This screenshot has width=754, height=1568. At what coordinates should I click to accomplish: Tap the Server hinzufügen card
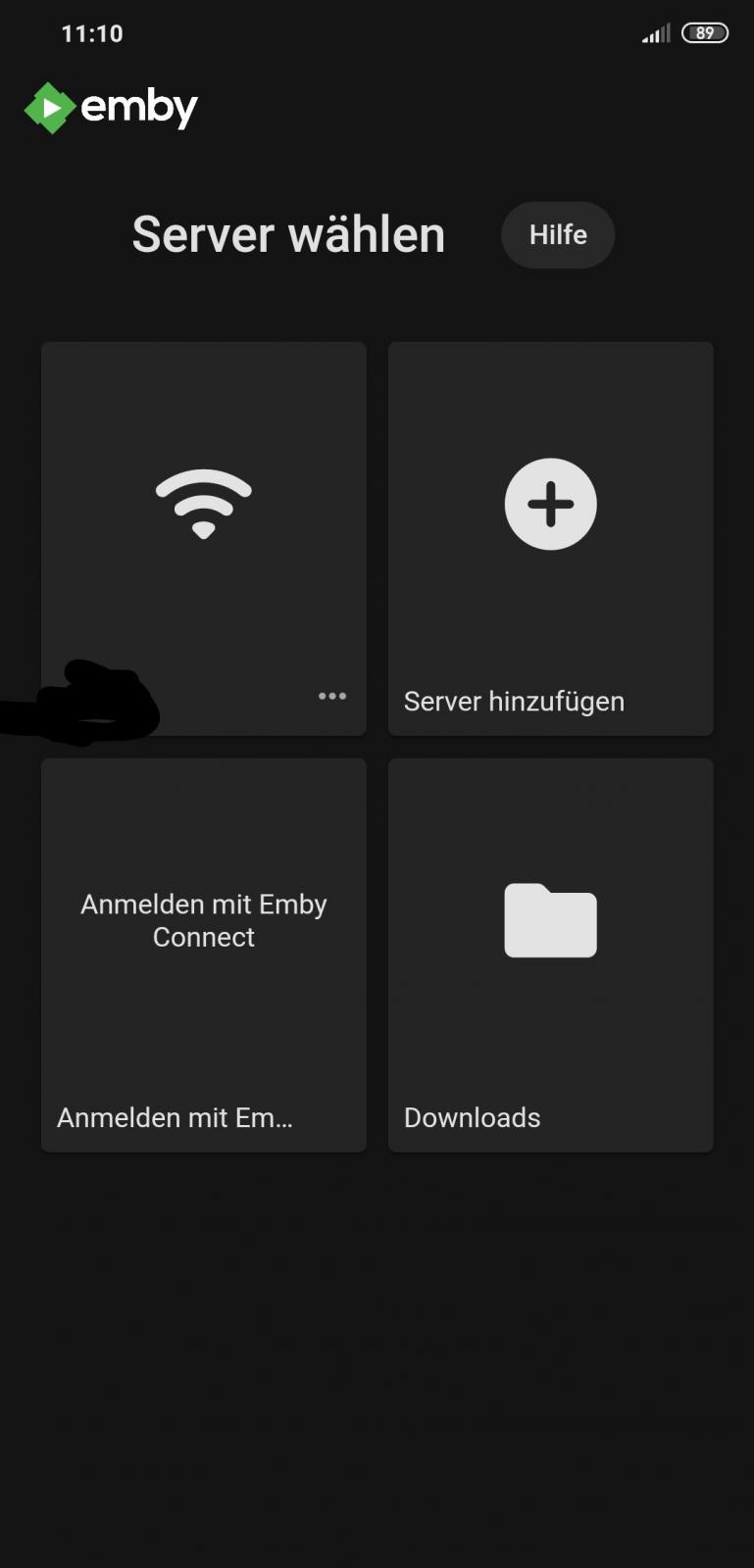tap(550, 538)
